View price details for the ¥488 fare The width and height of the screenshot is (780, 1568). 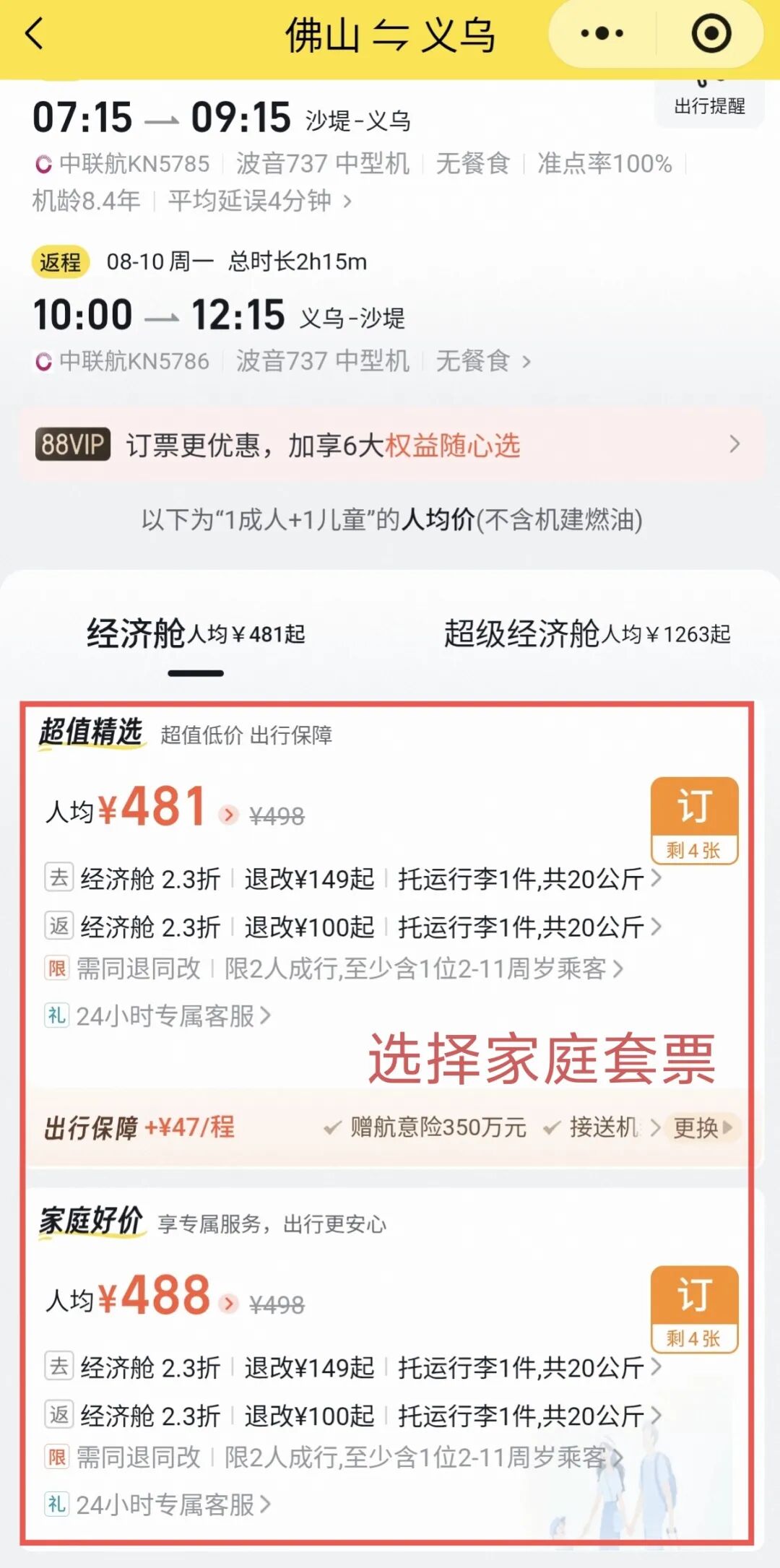228,1304
